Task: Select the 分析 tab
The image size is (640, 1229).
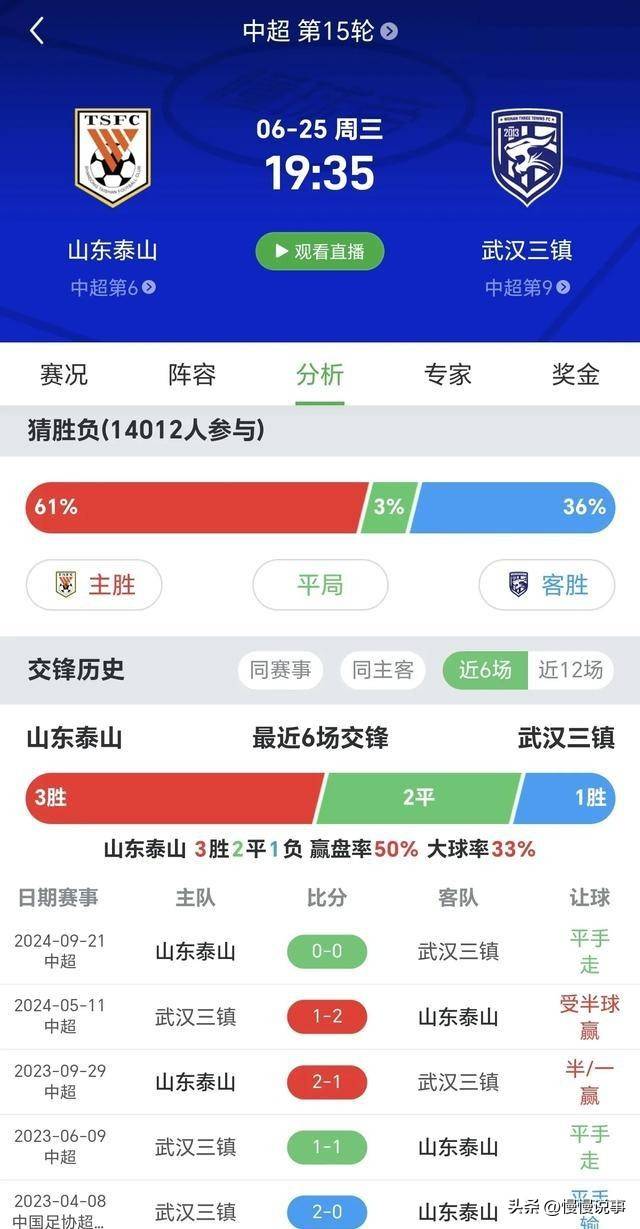Action: coord(320,375)
